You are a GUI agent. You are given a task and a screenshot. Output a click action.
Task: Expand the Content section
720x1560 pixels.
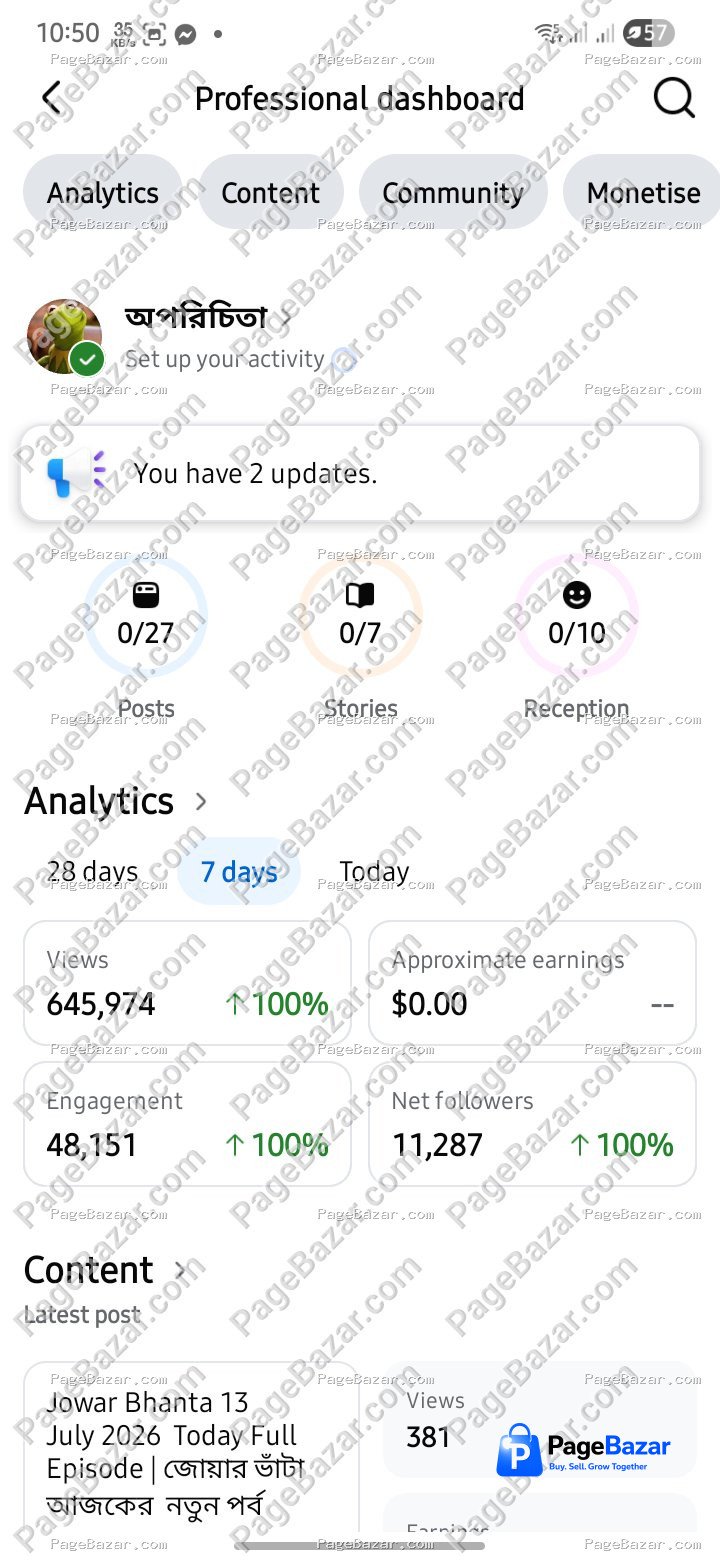pos(106,1270)
